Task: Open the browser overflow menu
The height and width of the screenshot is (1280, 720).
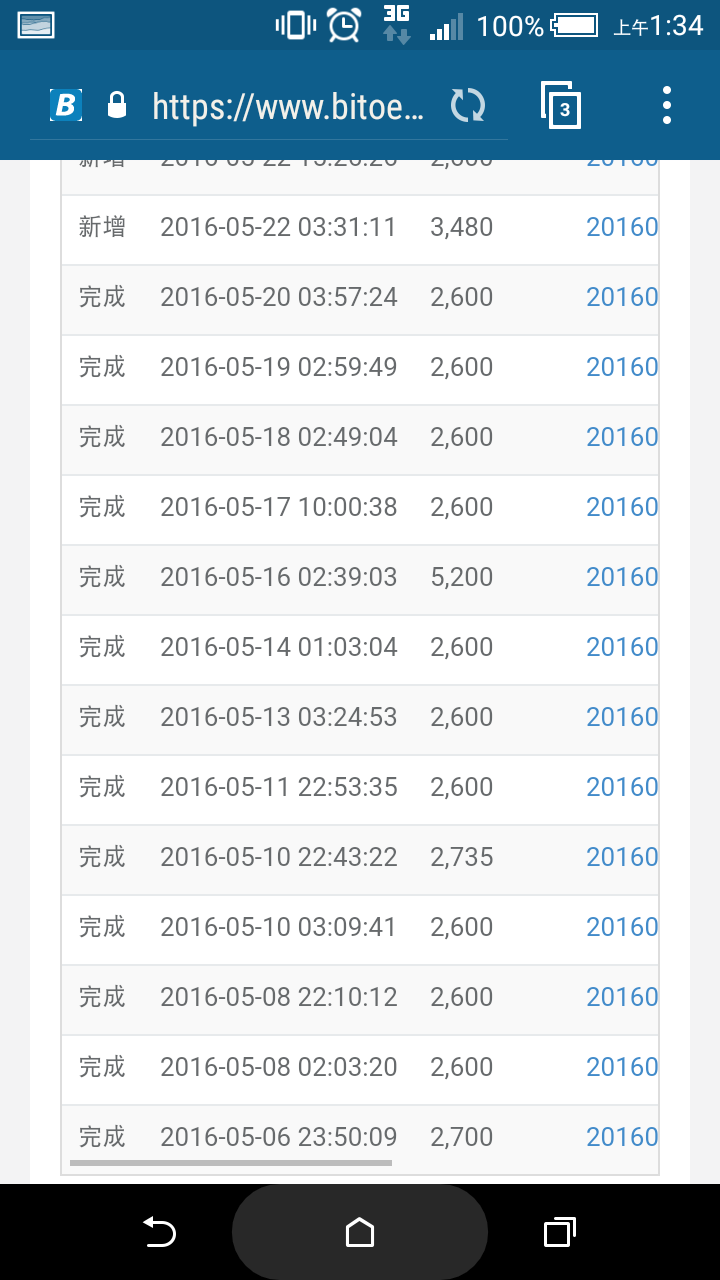Action: pyautogui.click(x=667, y=105)
